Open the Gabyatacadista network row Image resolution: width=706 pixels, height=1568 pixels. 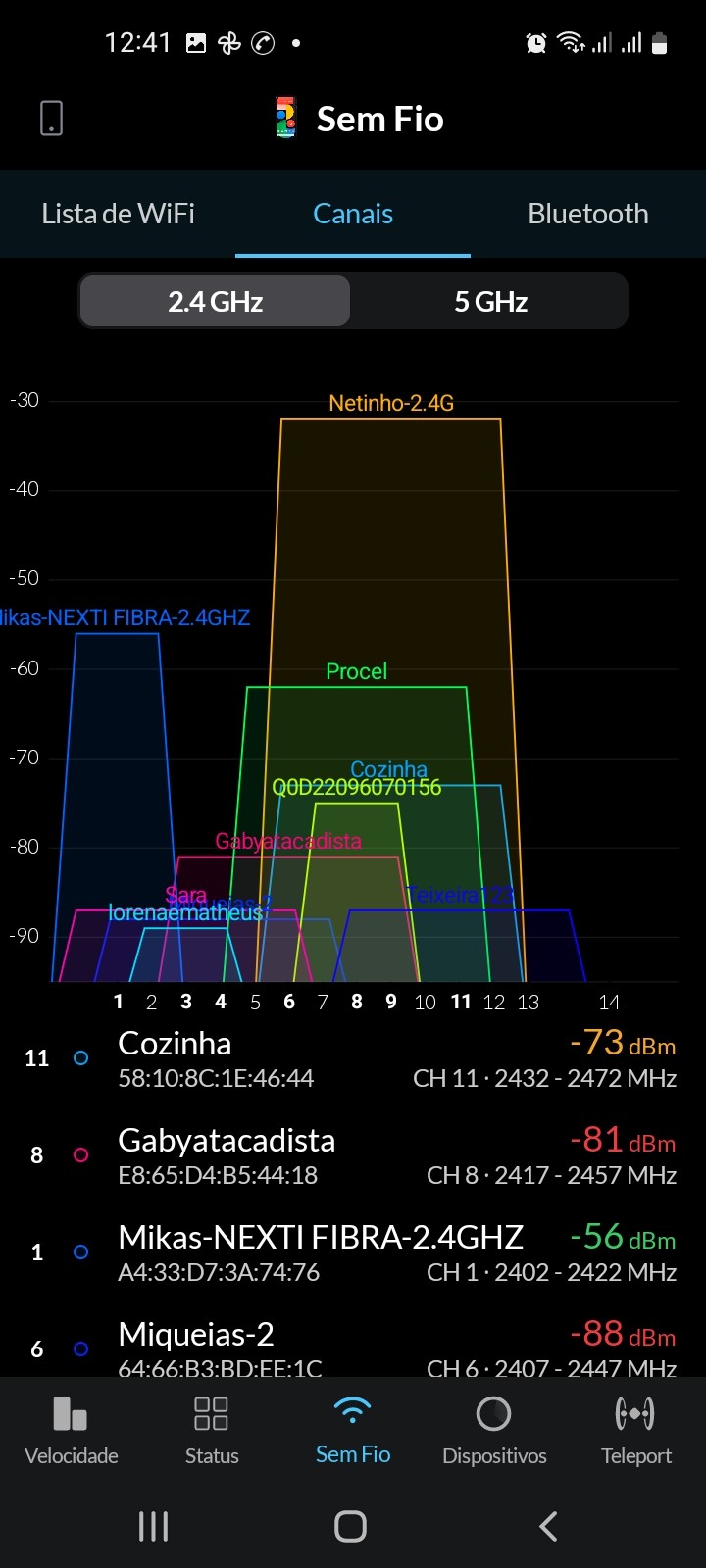[353, 1155]
